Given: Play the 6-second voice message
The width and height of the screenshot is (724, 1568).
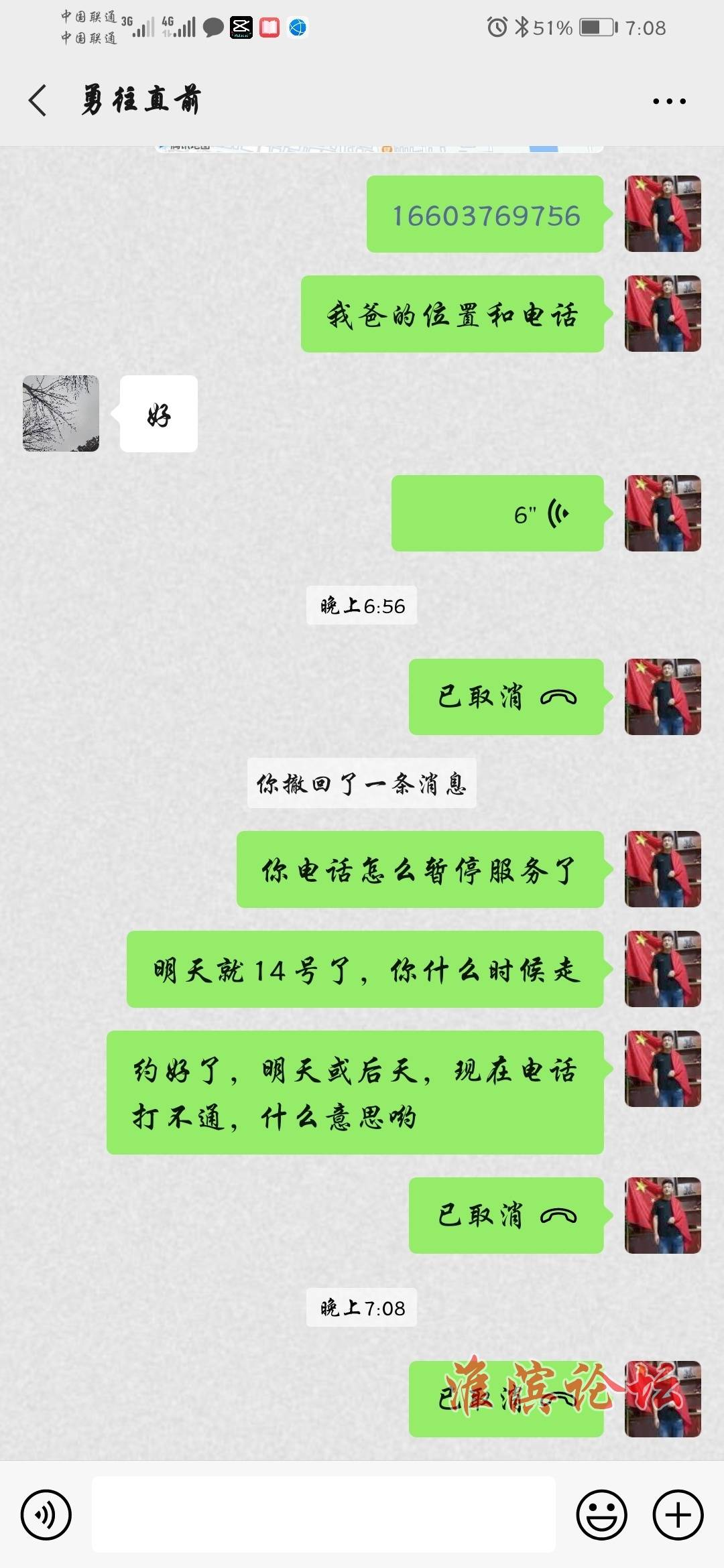Looking at the screenshot, I should (x=497, y=513).
